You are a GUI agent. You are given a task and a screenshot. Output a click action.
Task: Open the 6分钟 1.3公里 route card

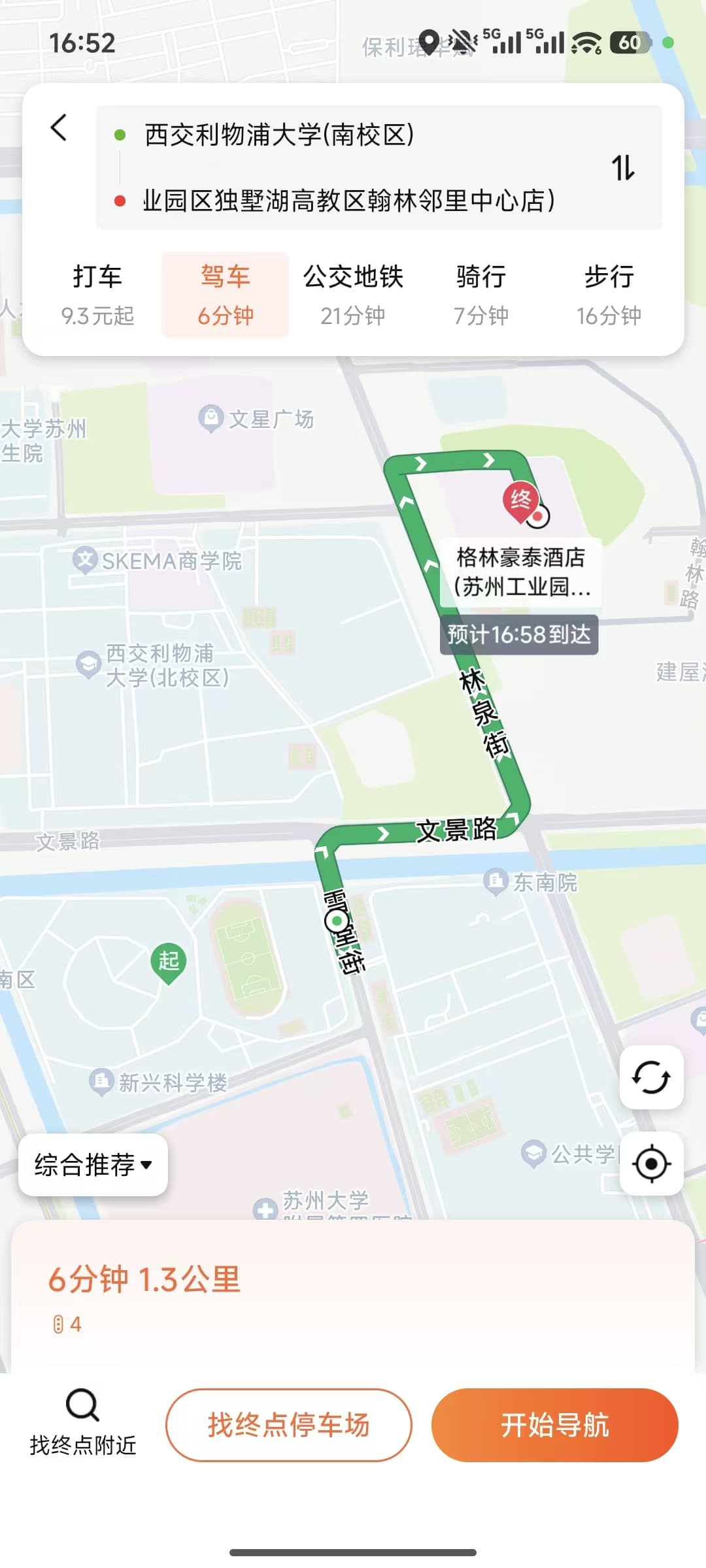[x=353, y=1296]
